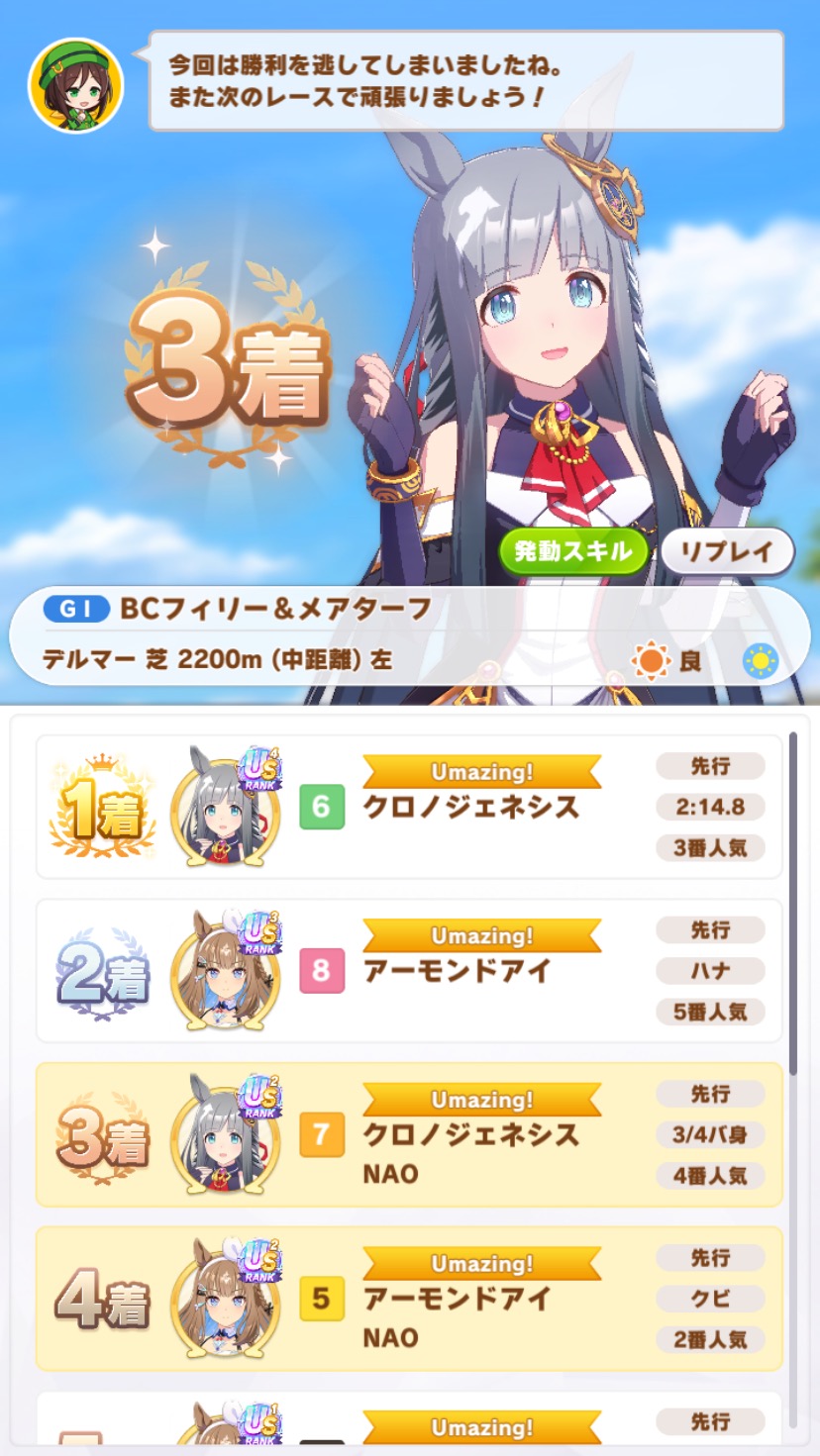Open 1st place クロノジェネシス result row
The height and width of the screenshot is (1456, 820).
pyautogui.click(x=409, y=807)
